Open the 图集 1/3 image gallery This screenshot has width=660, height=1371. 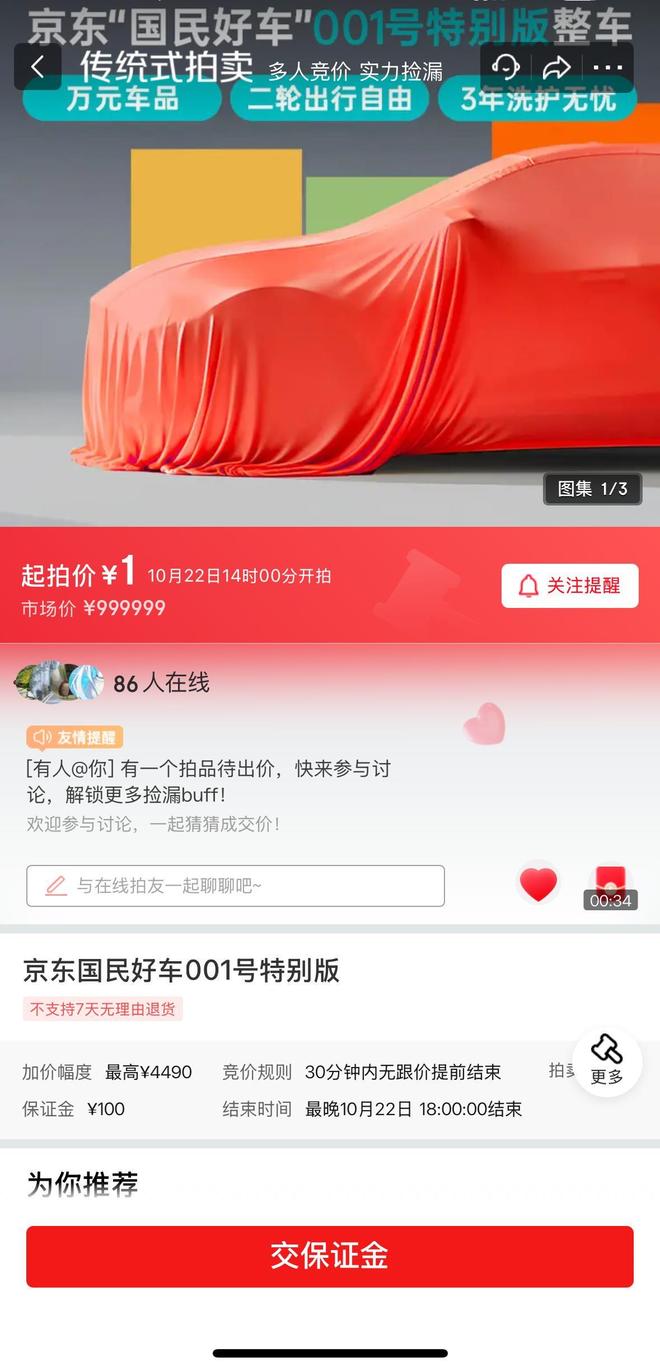(592, 488)
